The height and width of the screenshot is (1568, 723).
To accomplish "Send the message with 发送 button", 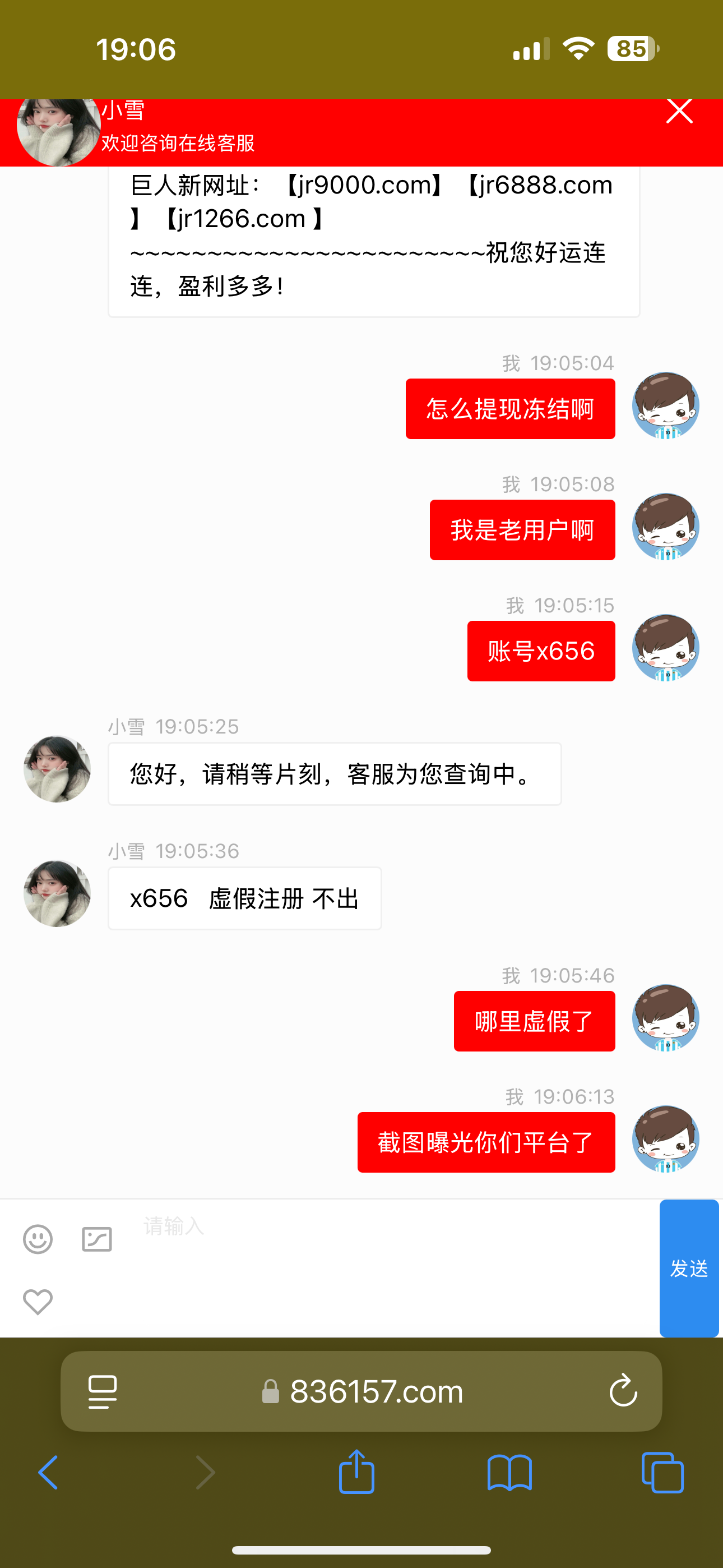I will coord(689,1269).
